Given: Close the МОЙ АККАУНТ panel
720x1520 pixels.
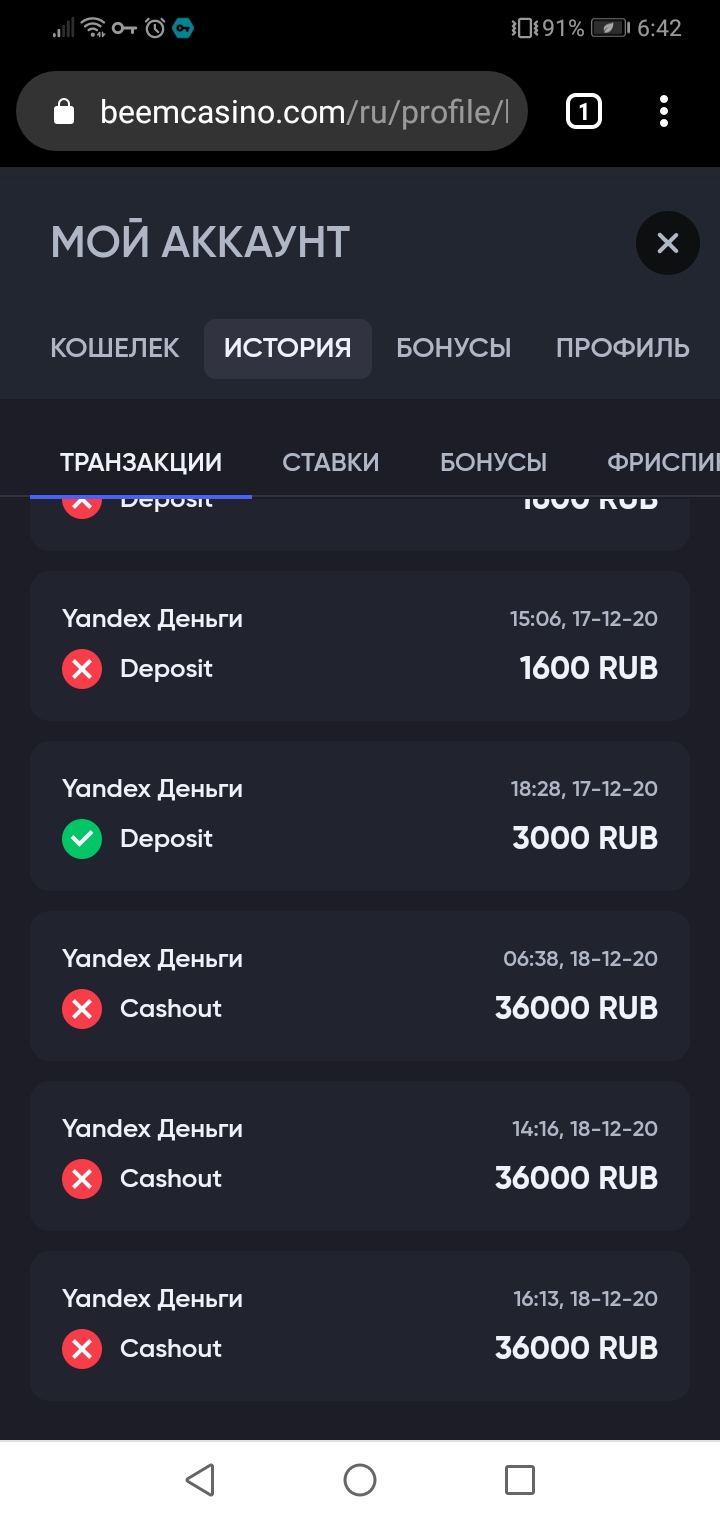Looking at the screenshot, I should tap(667, 243).
